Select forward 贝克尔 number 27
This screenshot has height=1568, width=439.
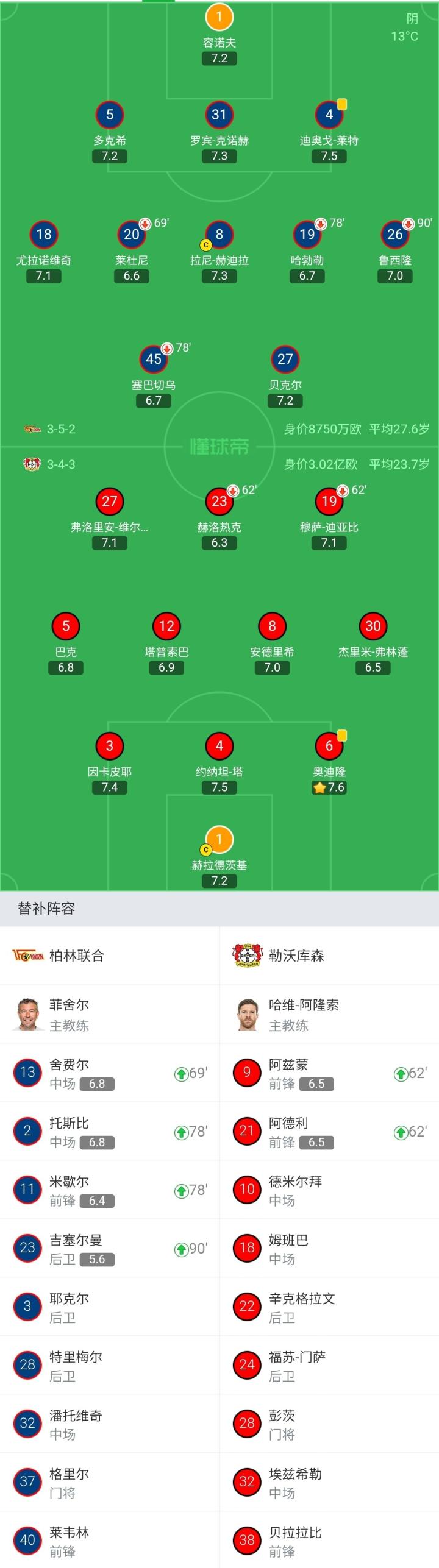click(285, 360)
